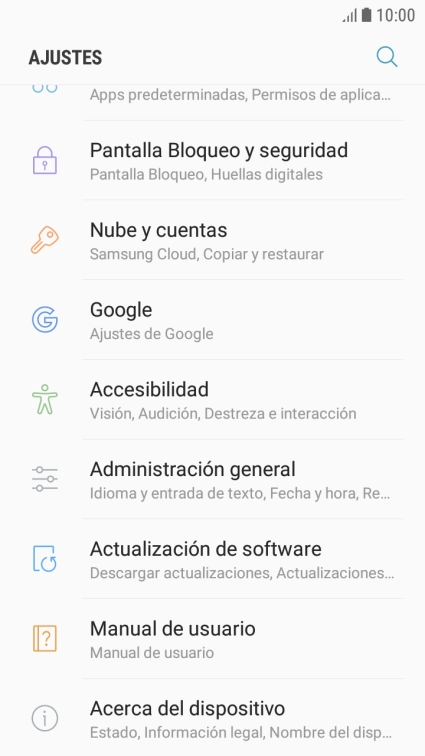Open Pantalla Bloqueo y seguridad settings

click(212, 161)
